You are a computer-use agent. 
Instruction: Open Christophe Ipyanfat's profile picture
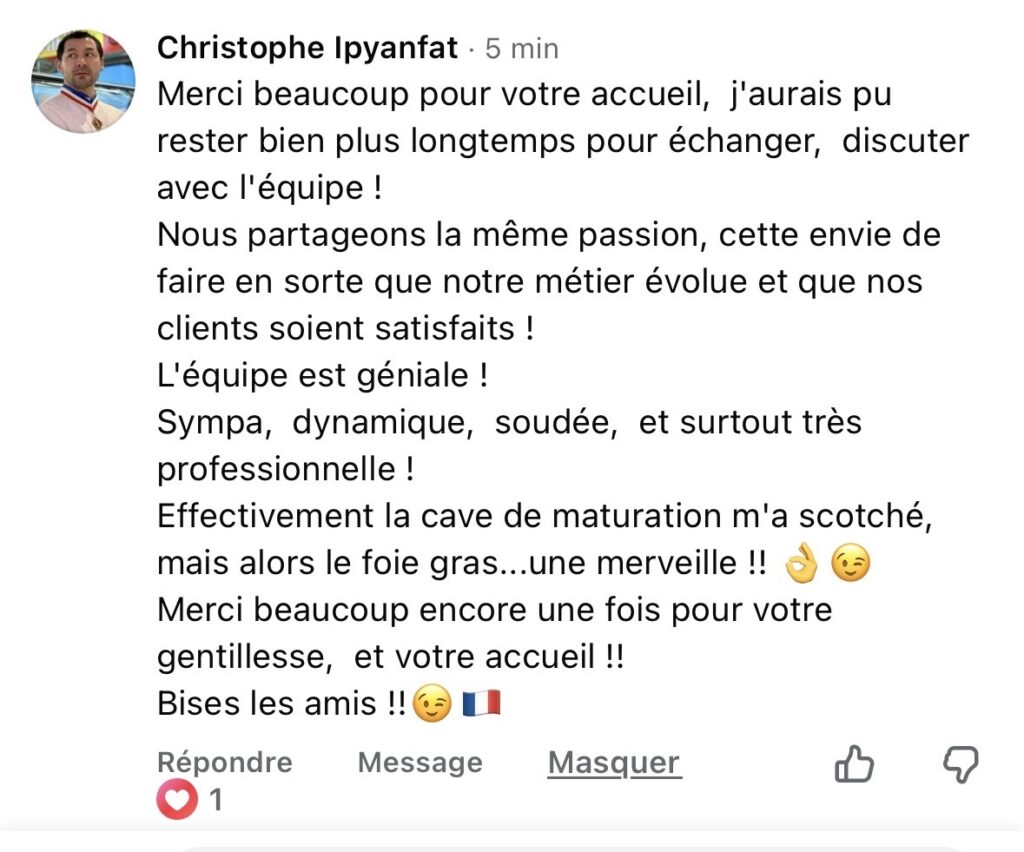pyautogui.click(x=84, y=81)
